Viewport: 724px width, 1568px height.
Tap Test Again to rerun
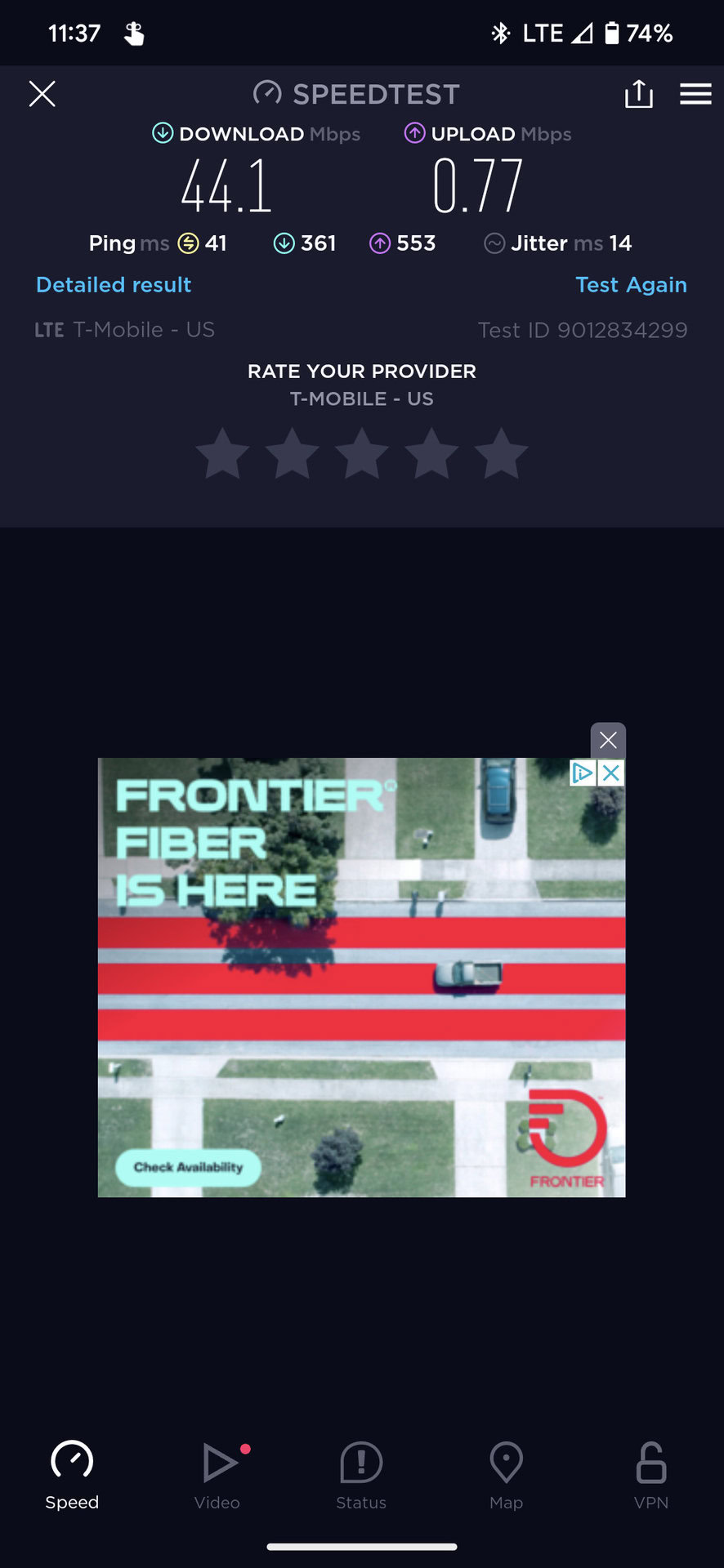coord(631,285)
